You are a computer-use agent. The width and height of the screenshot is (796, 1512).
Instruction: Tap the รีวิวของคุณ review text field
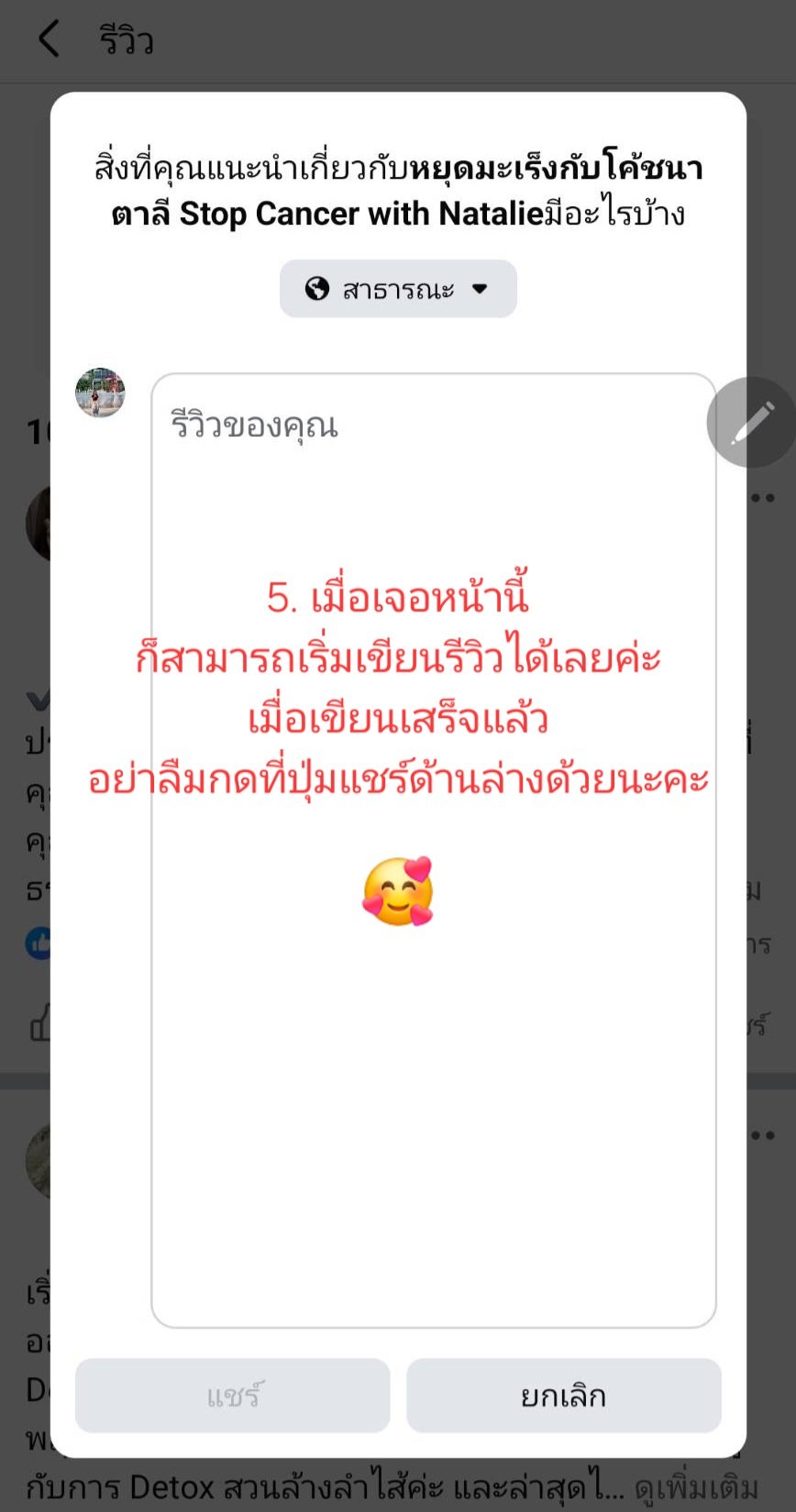[434, 850]
